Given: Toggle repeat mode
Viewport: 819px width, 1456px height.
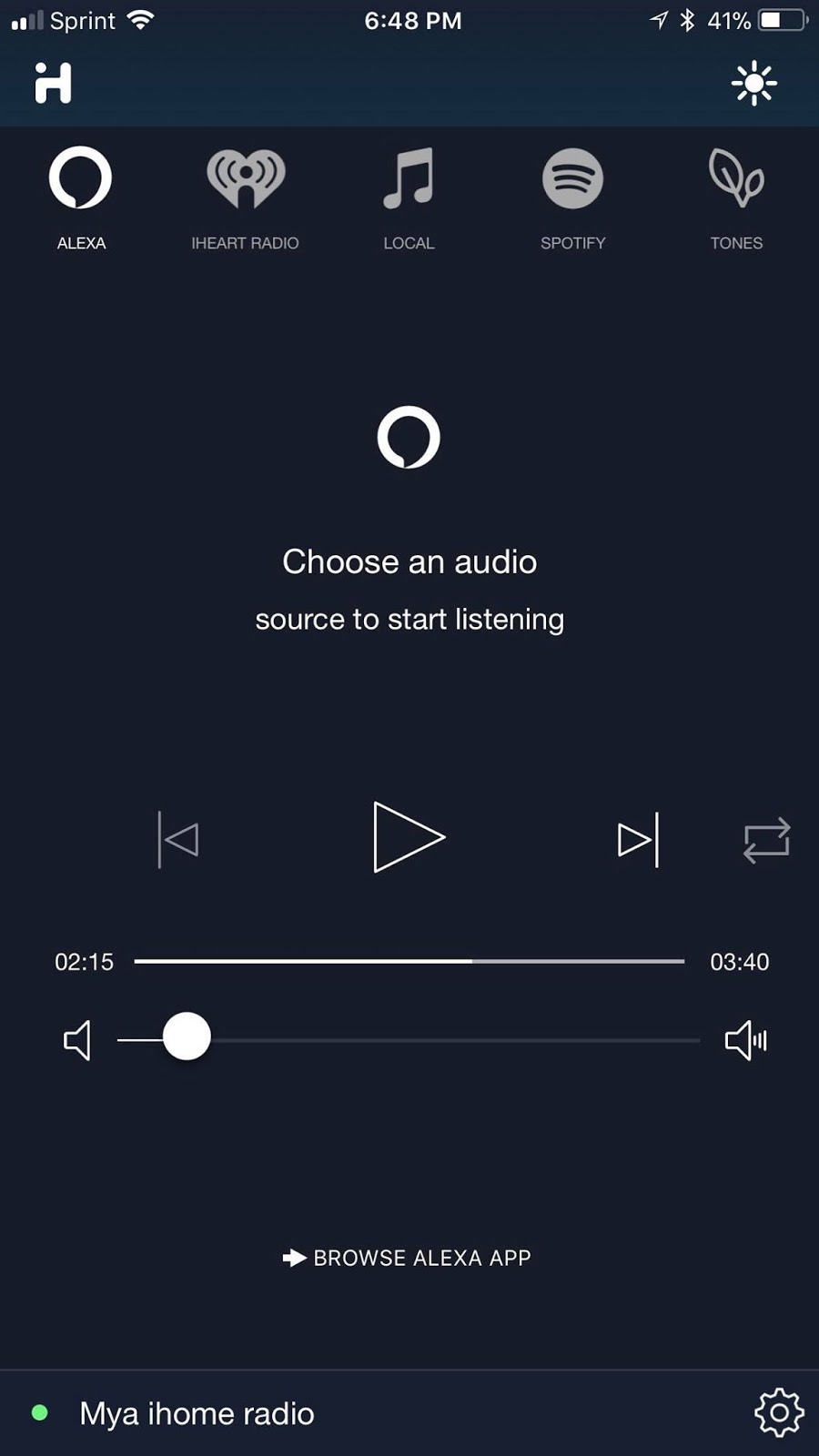Looking at the screenshot, I should [x=766, y=840].
